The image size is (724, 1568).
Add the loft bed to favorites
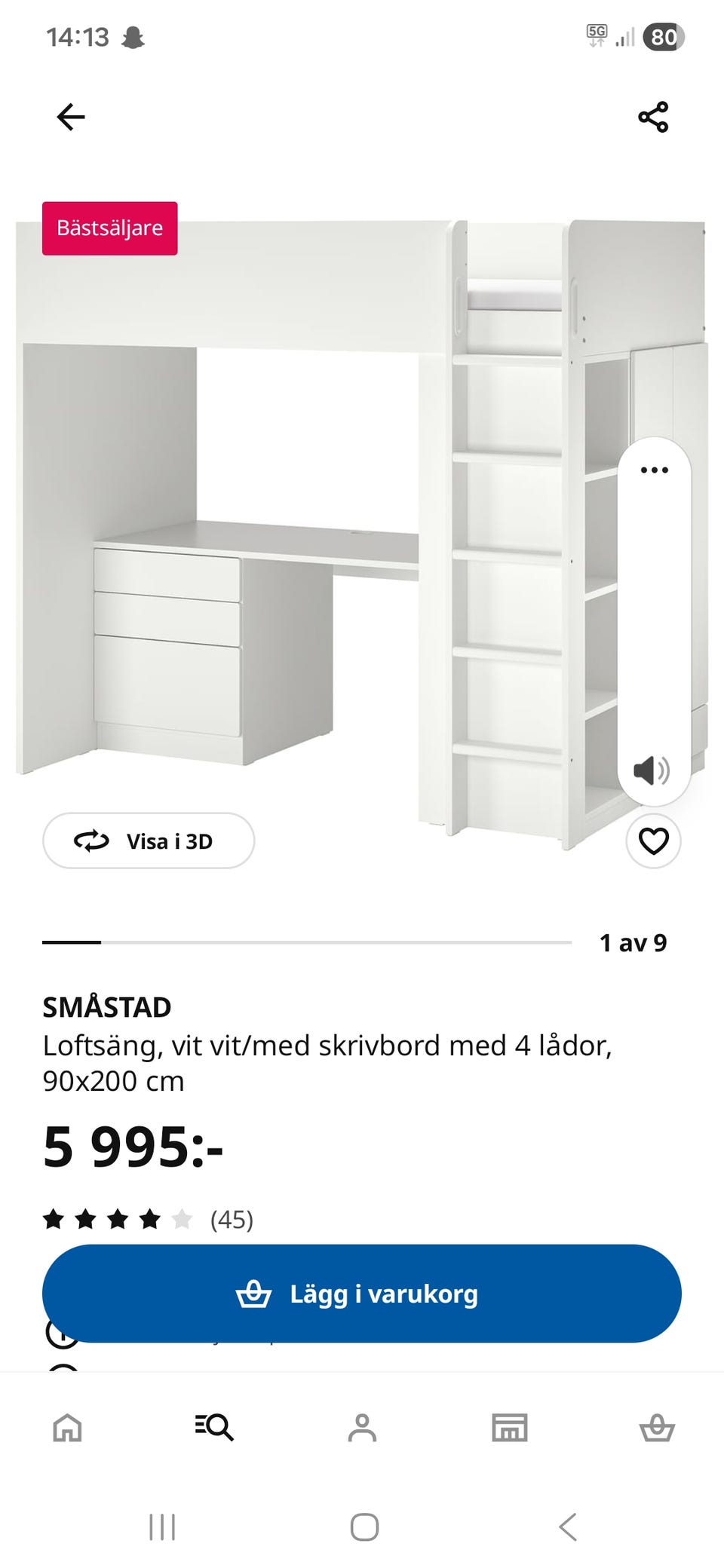[x=653, y=841]
